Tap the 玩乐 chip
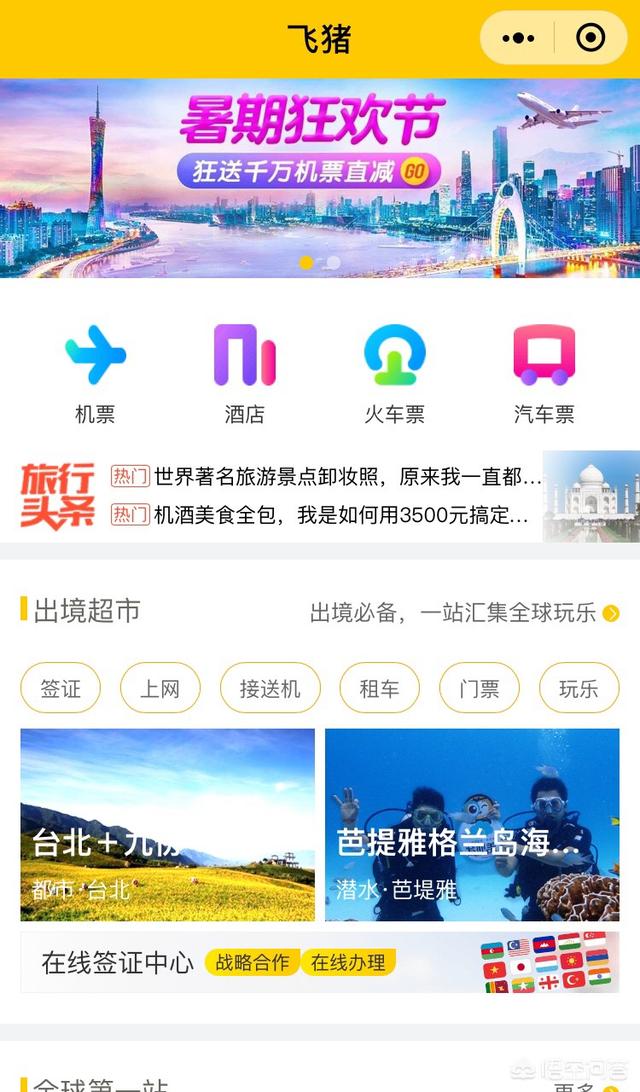Viewport: 640px width, 1092px height. pos(578,688)
